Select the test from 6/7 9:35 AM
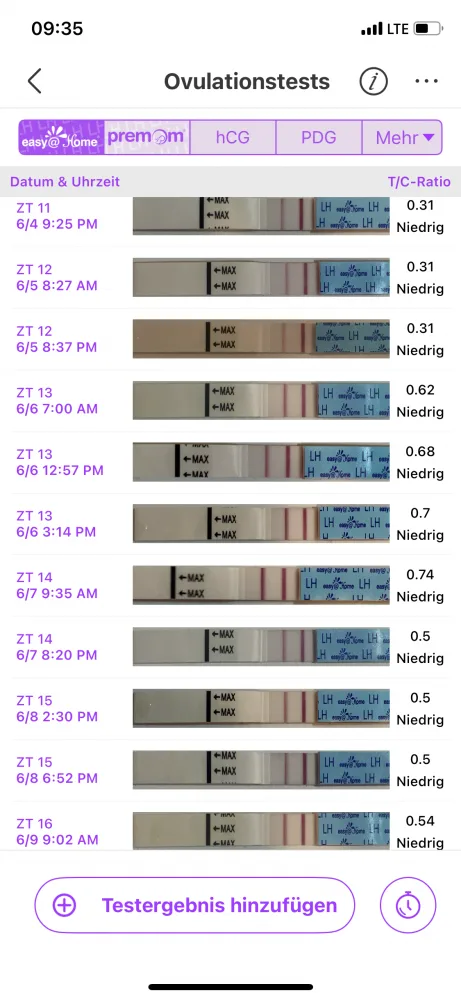Viewport: 461px width, 1000px height. pyautogui.click(x=230, y=586)
